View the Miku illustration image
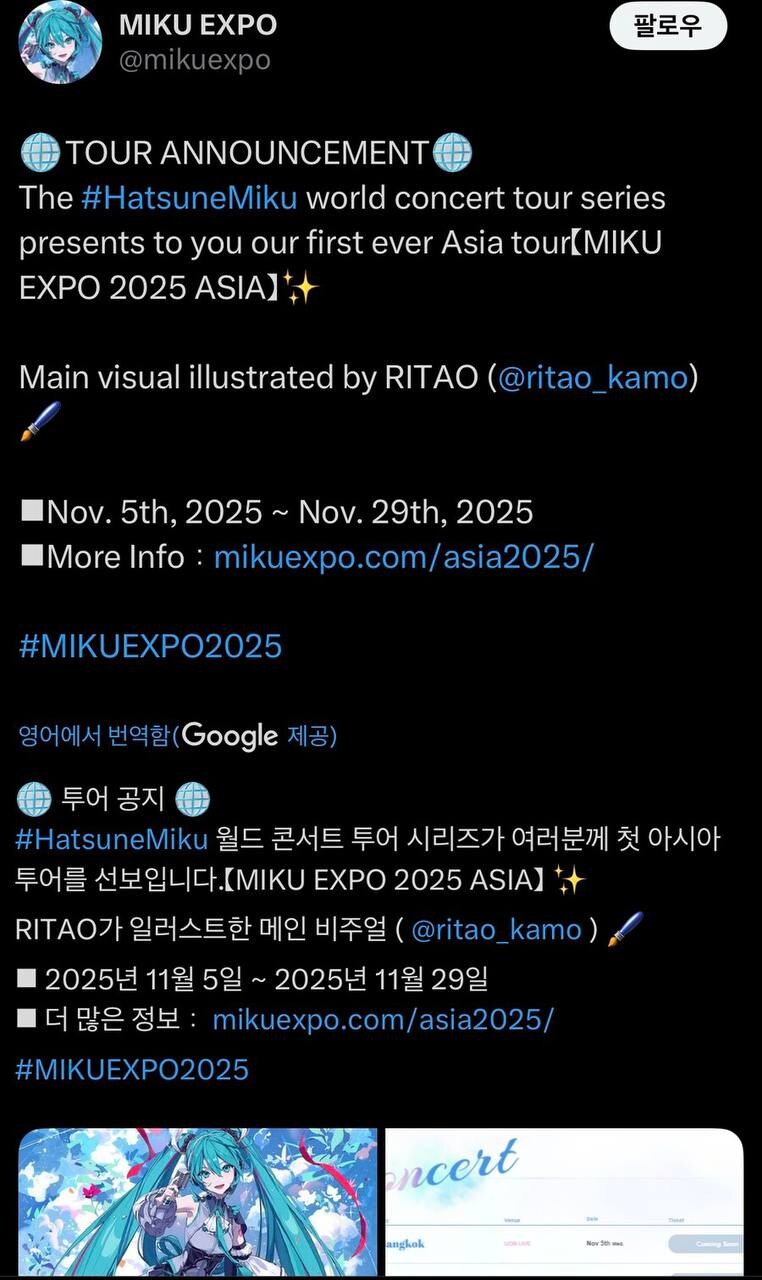The width and height of the screenshot is (762, 1280). pos(198,1202)
